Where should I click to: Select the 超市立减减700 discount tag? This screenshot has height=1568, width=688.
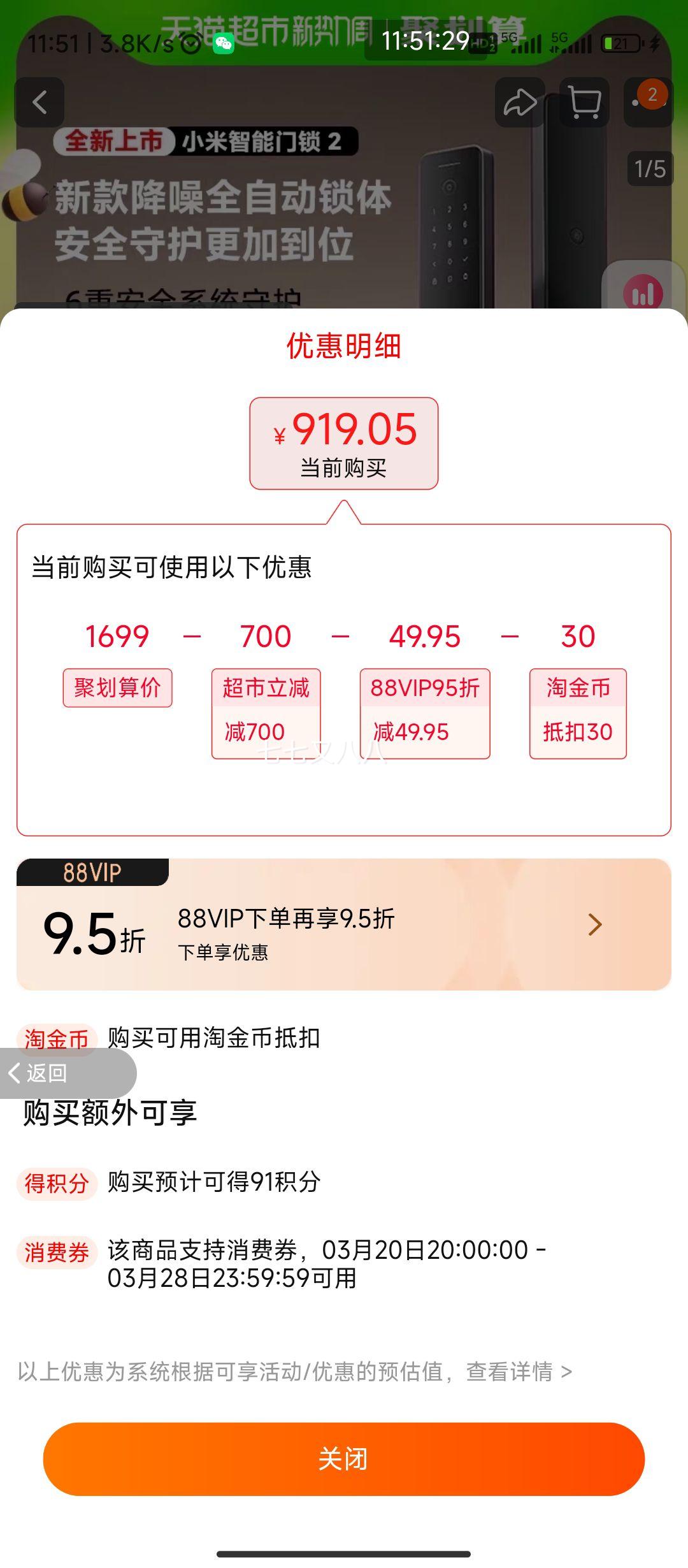coord(265,710)
